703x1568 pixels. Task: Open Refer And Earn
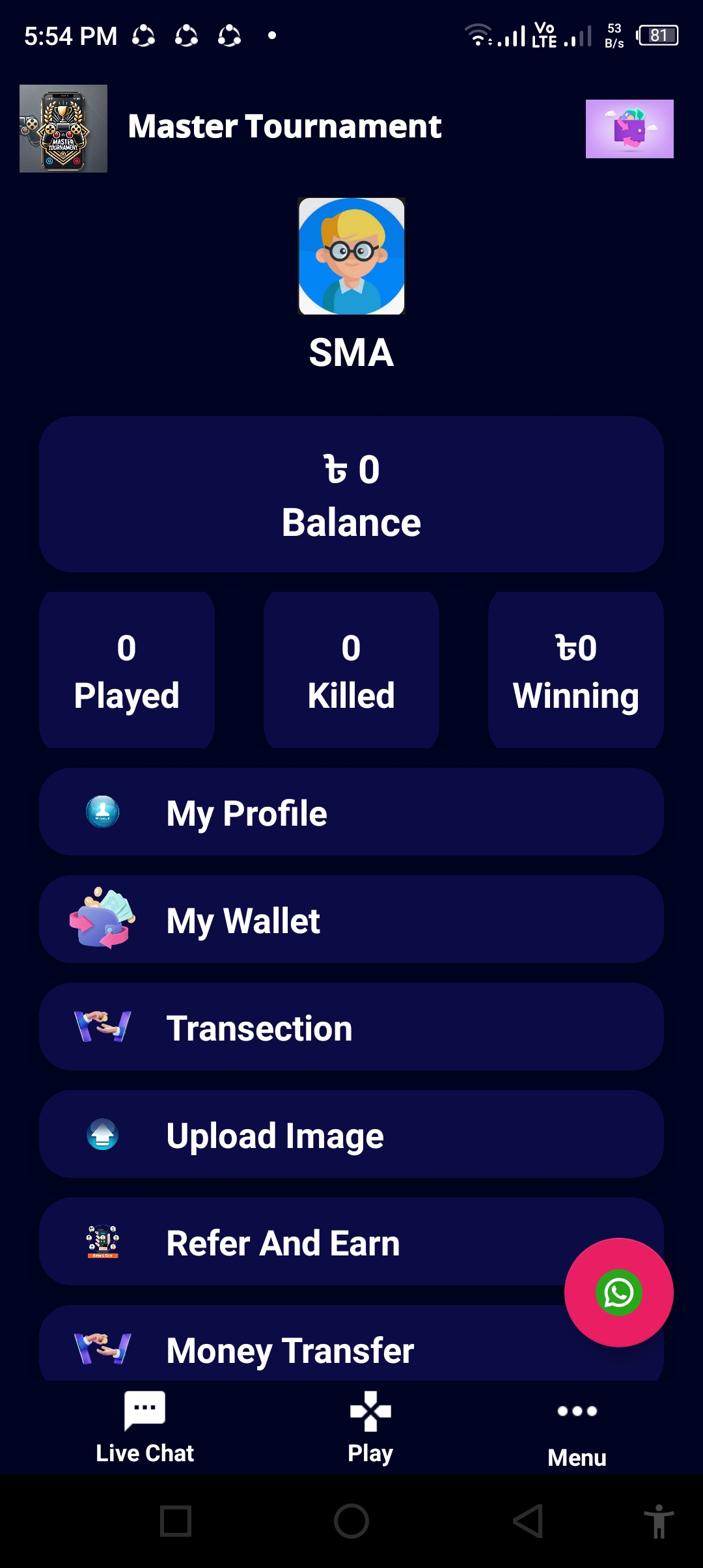(x=351, y=1242)
